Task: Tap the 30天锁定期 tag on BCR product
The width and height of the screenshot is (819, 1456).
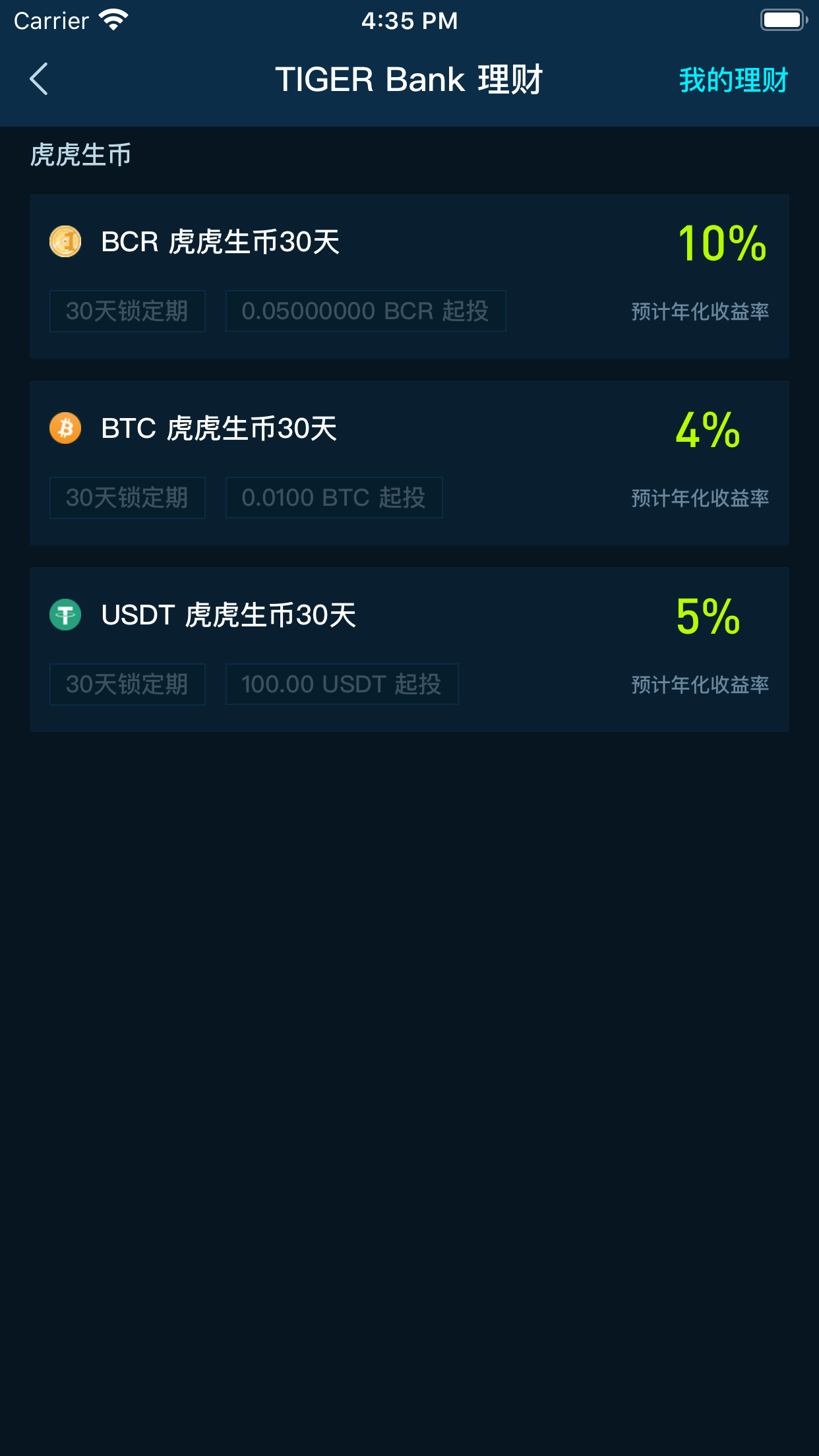Action: click(127, 311)
